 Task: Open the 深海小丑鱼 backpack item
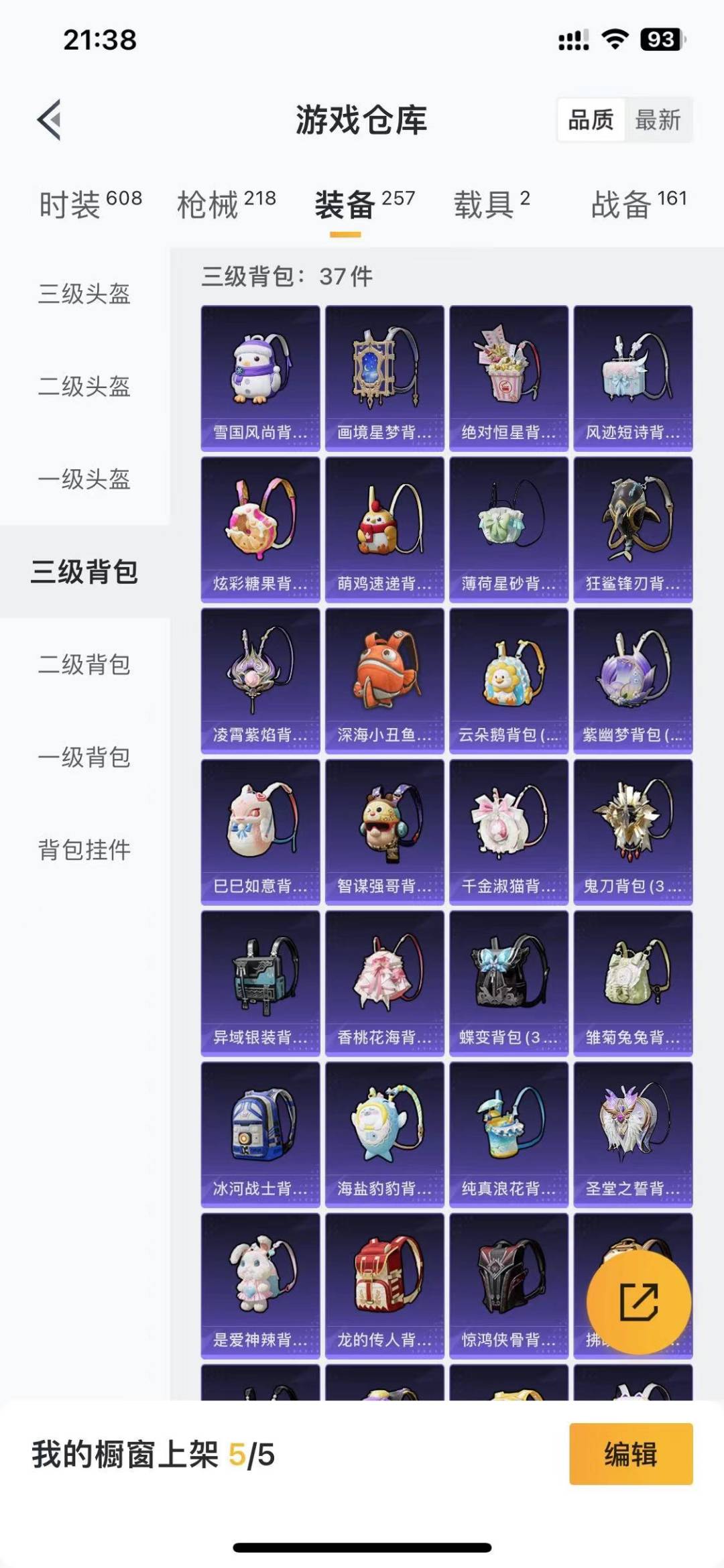pyautogui.click(x=384, y=680)
